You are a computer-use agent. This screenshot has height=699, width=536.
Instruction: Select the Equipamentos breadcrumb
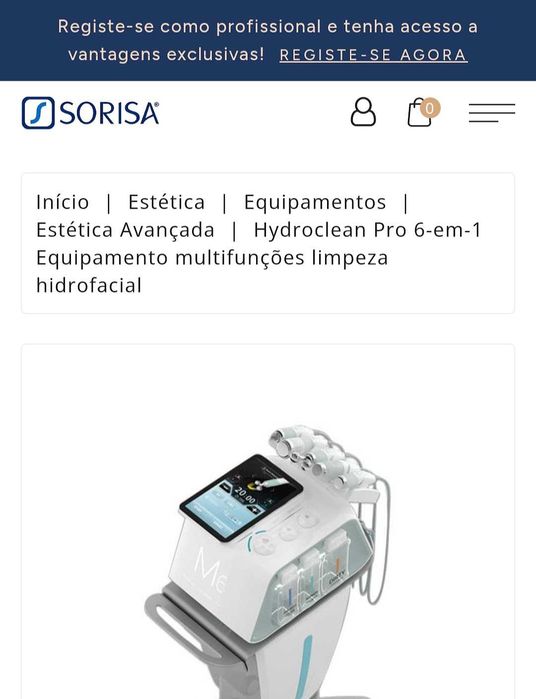315,202
